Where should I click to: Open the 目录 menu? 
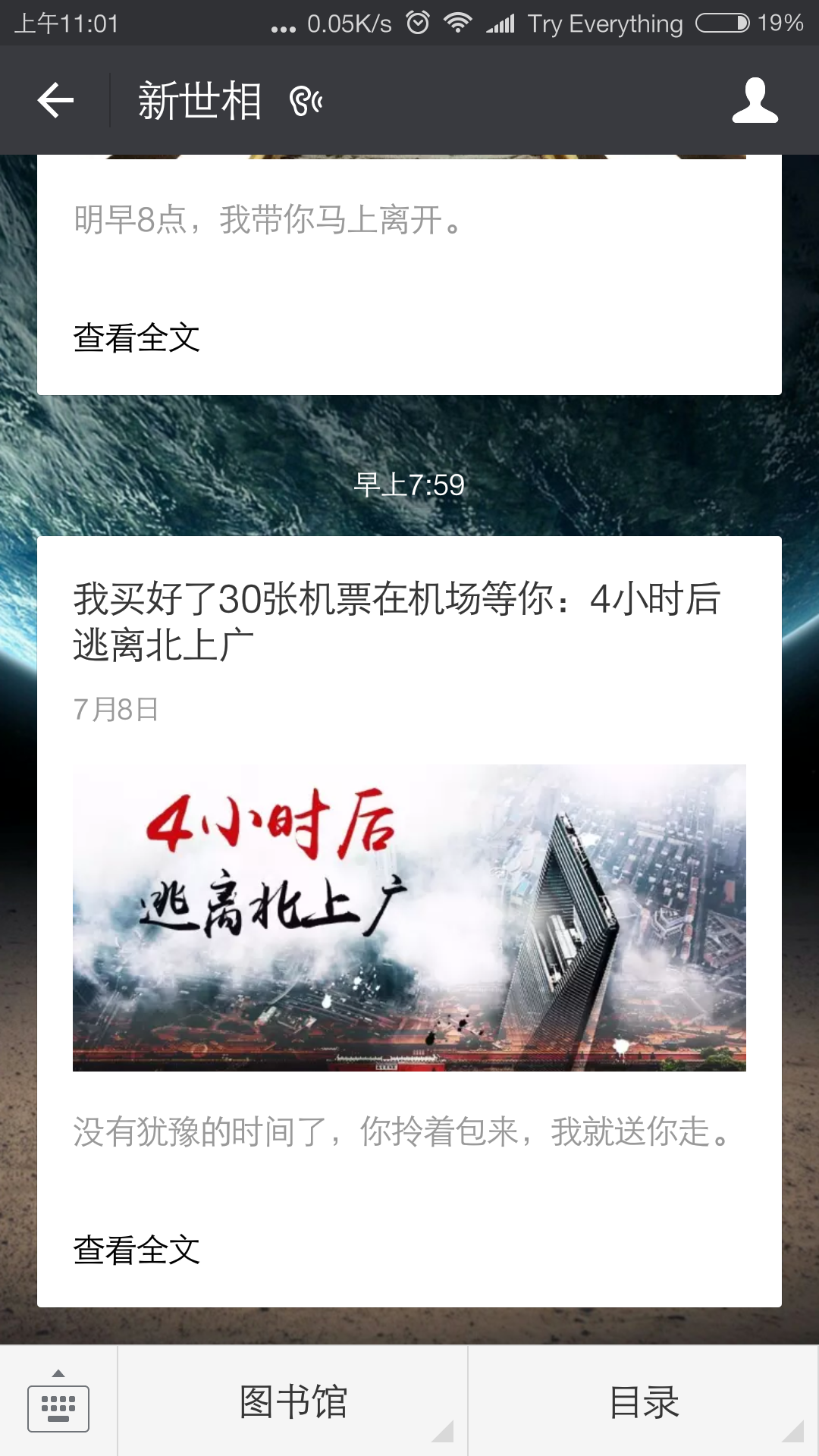coord(644,1401)
